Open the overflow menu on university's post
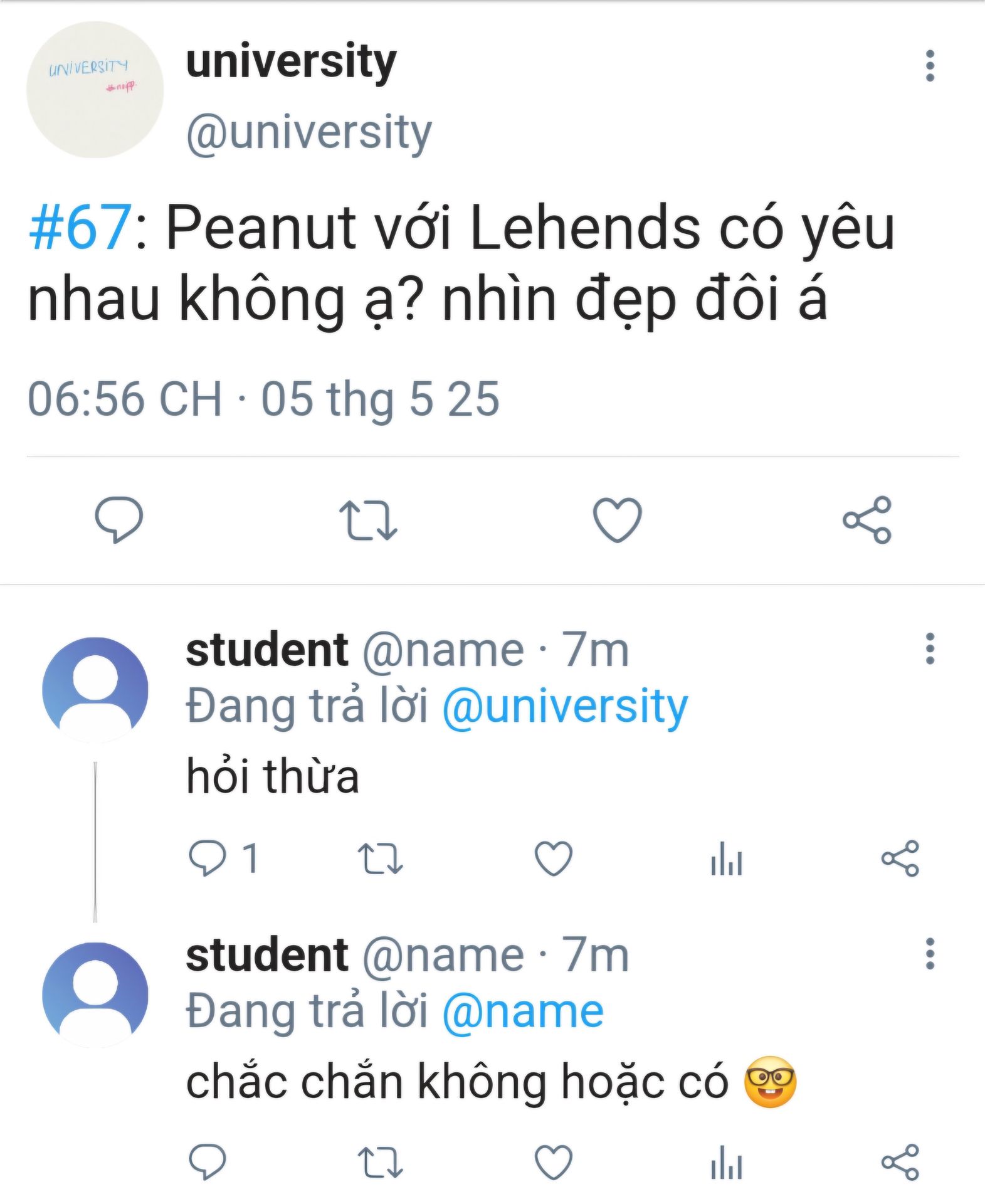 [x=930, y=66]
